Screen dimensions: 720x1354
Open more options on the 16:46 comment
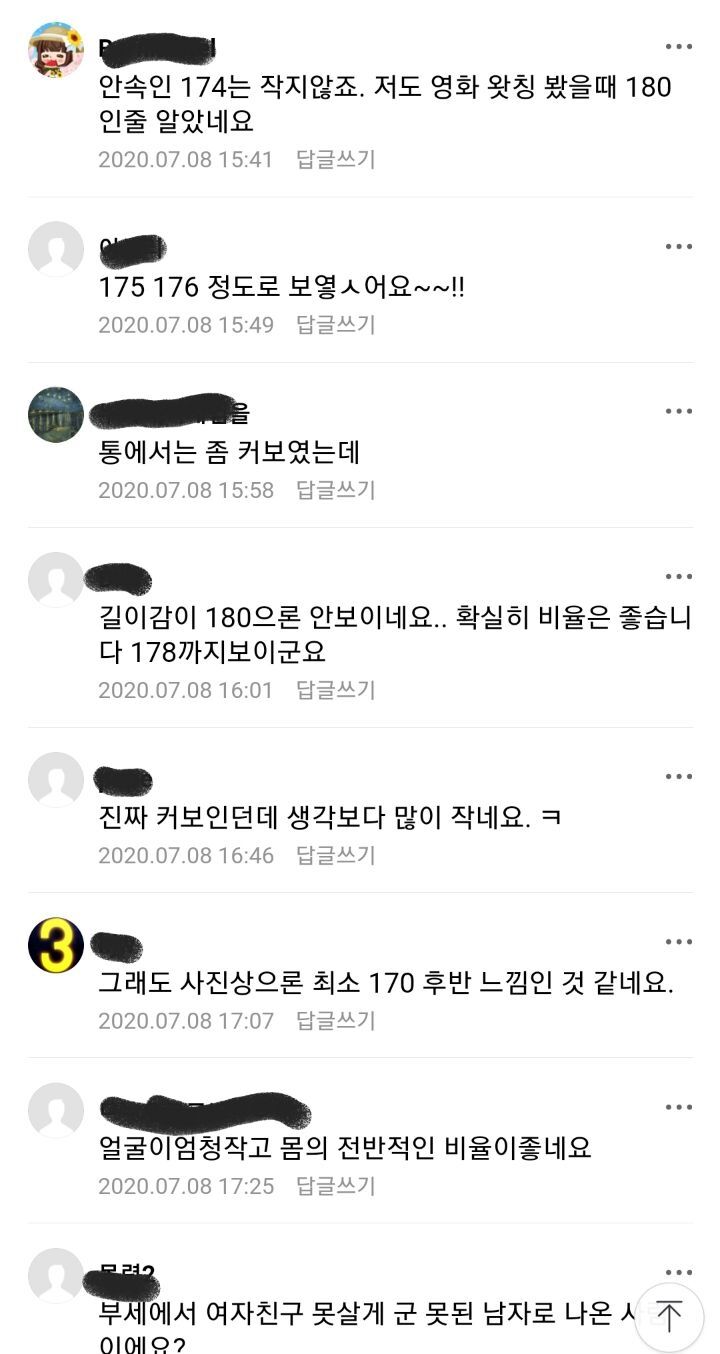click(x=678, y=777)
